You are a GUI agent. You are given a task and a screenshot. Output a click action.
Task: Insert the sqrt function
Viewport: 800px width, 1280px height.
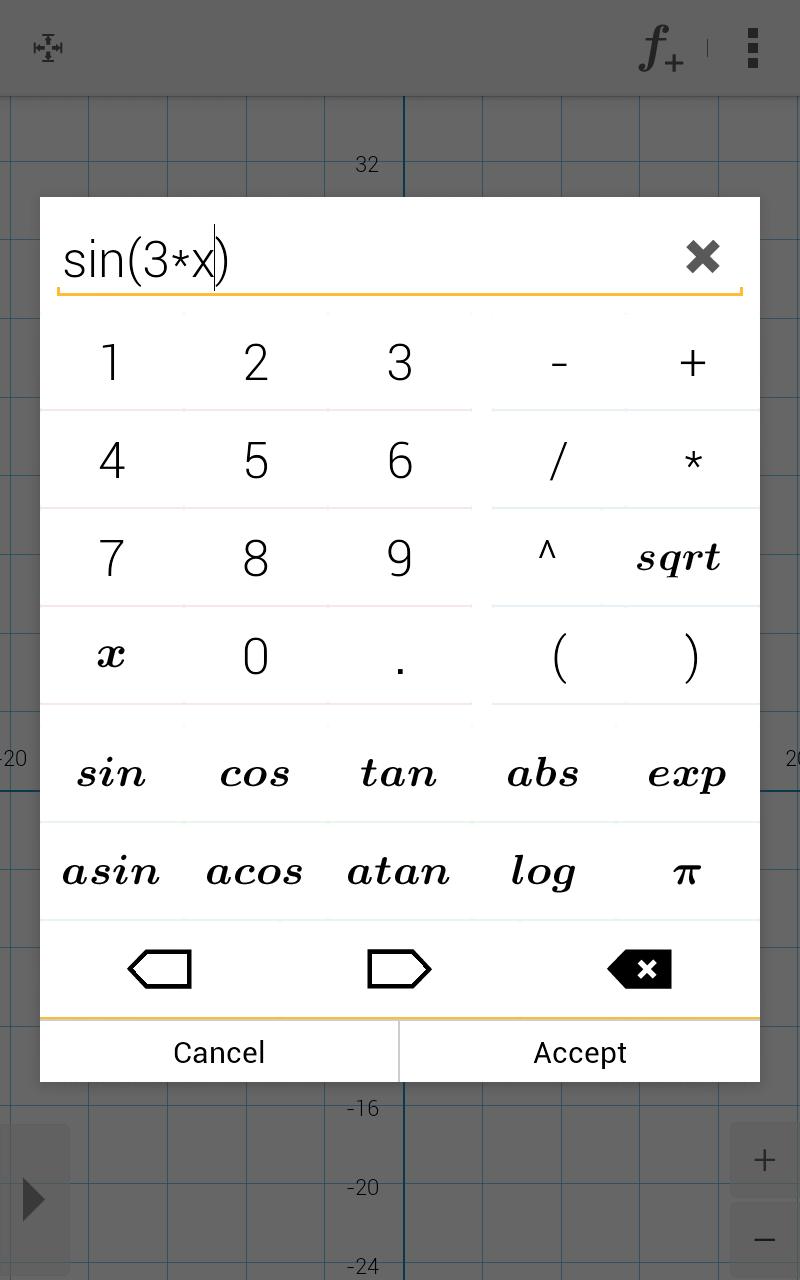tap(679, 558)
